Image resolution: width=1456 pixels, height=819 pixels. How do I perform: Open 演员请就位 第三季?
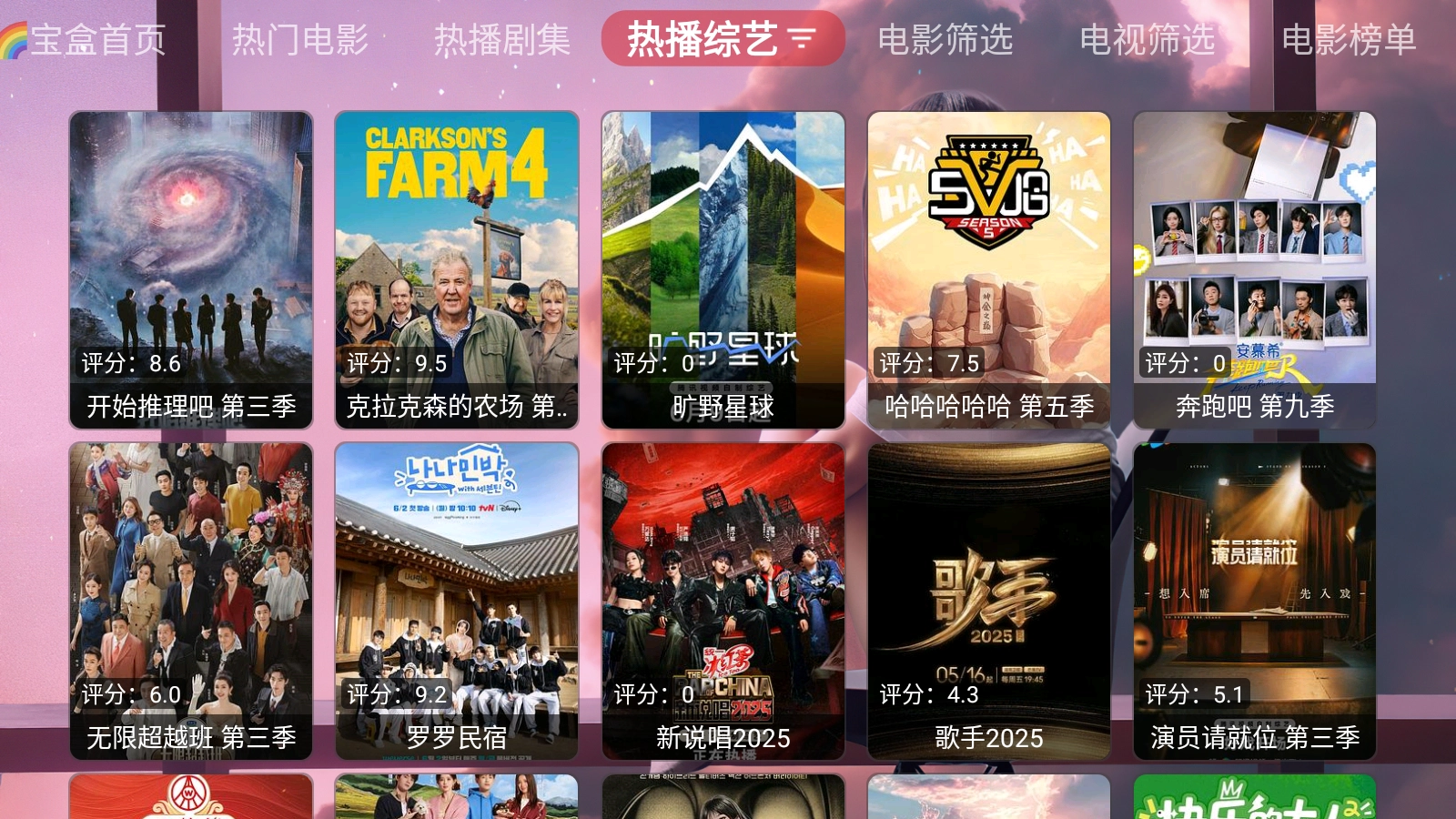[1255, 601]
